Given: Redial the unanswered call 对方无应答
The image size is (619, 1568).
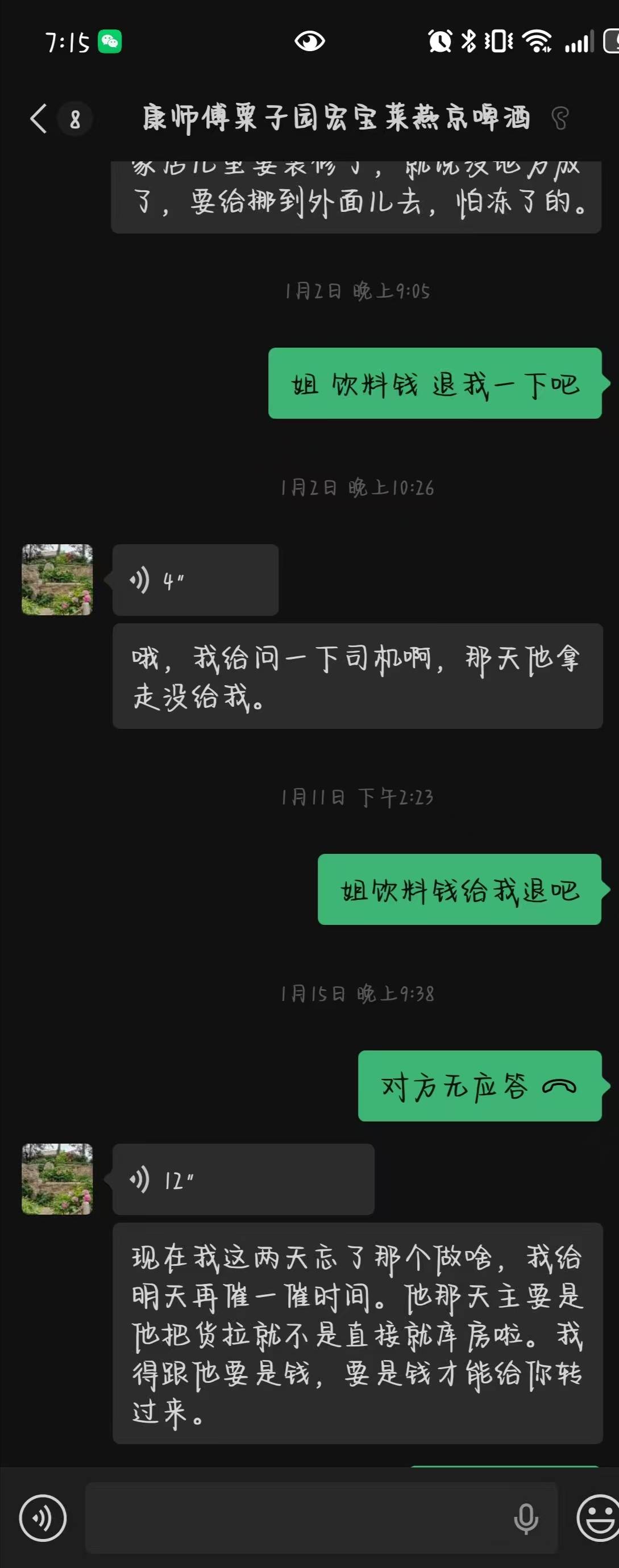Looking at the screenshot, I should tap(480, 1086).
